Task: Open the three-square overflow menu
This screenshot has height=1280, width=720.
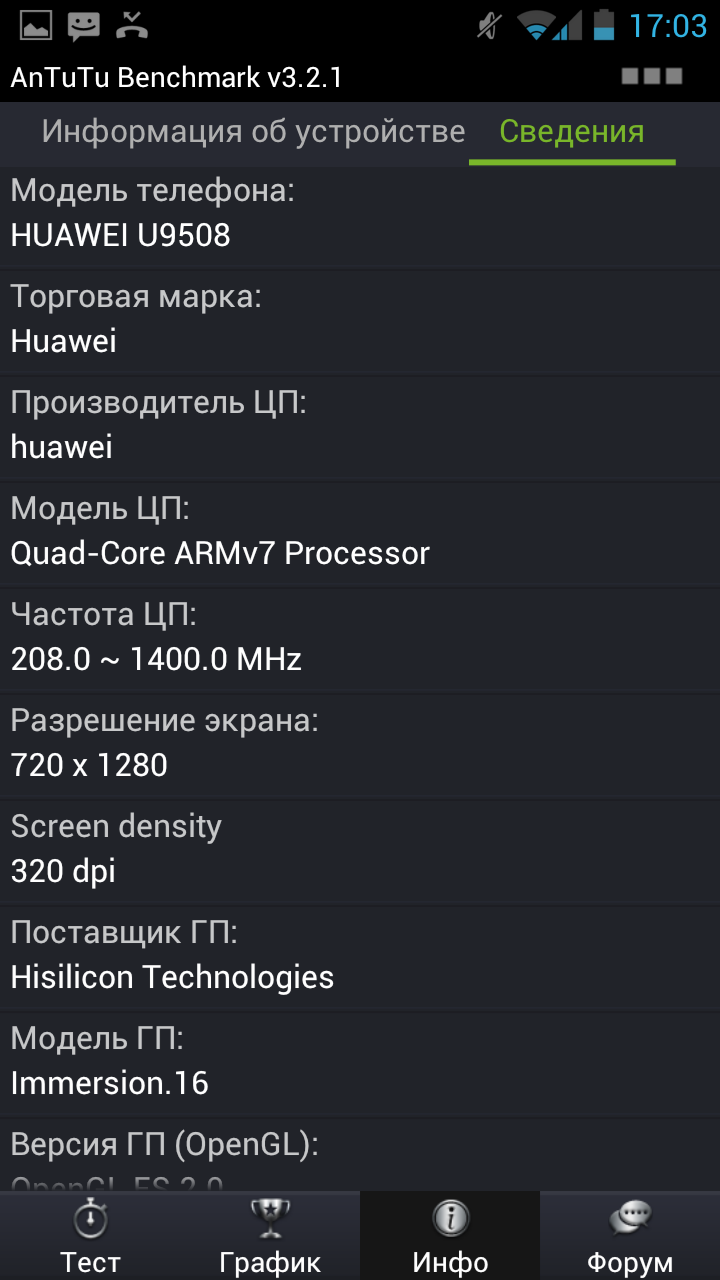Action: [652, 76]
